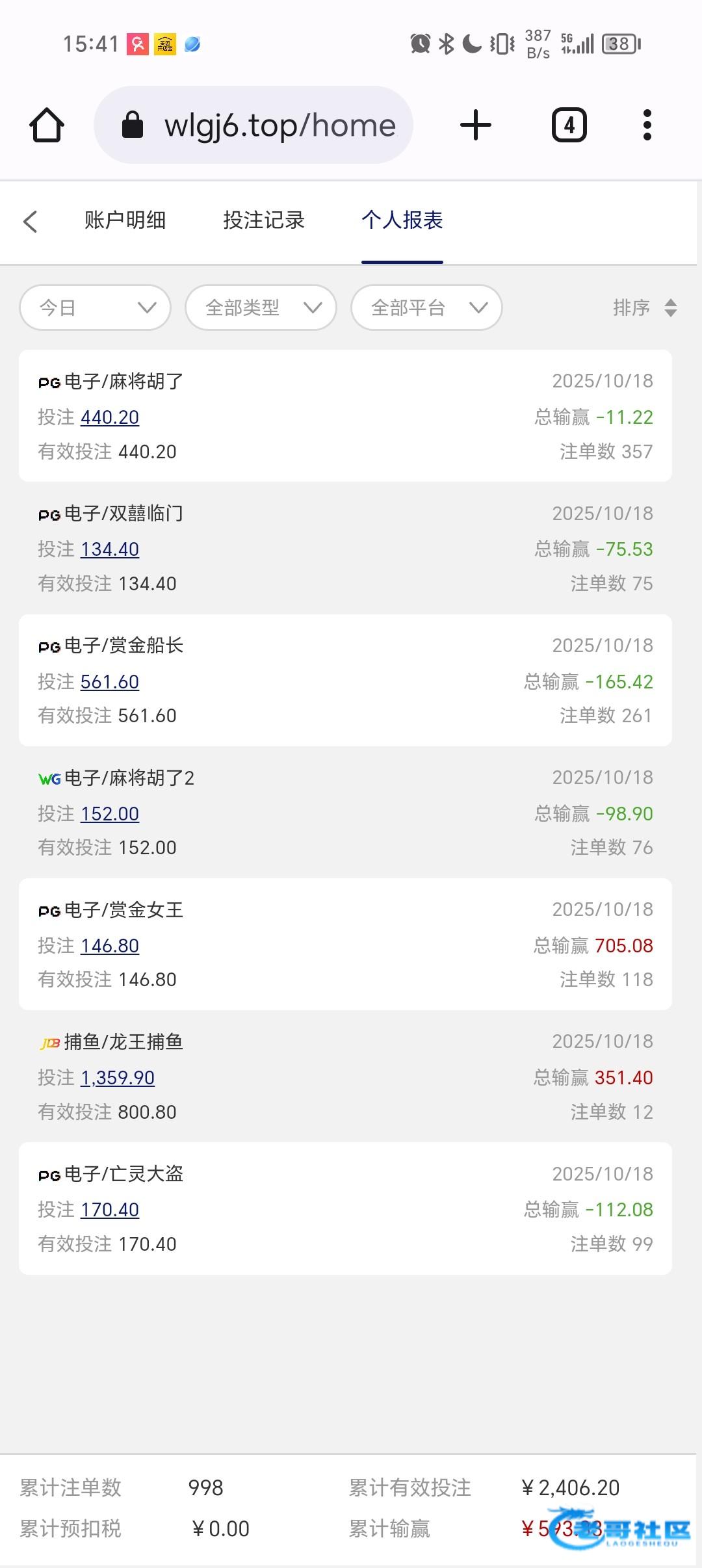Image resolution: width=702 pixels, height=1568 pixels.
Task: Open bet amount 134.40 for 双囍临门
Action: tap(110, 549)
